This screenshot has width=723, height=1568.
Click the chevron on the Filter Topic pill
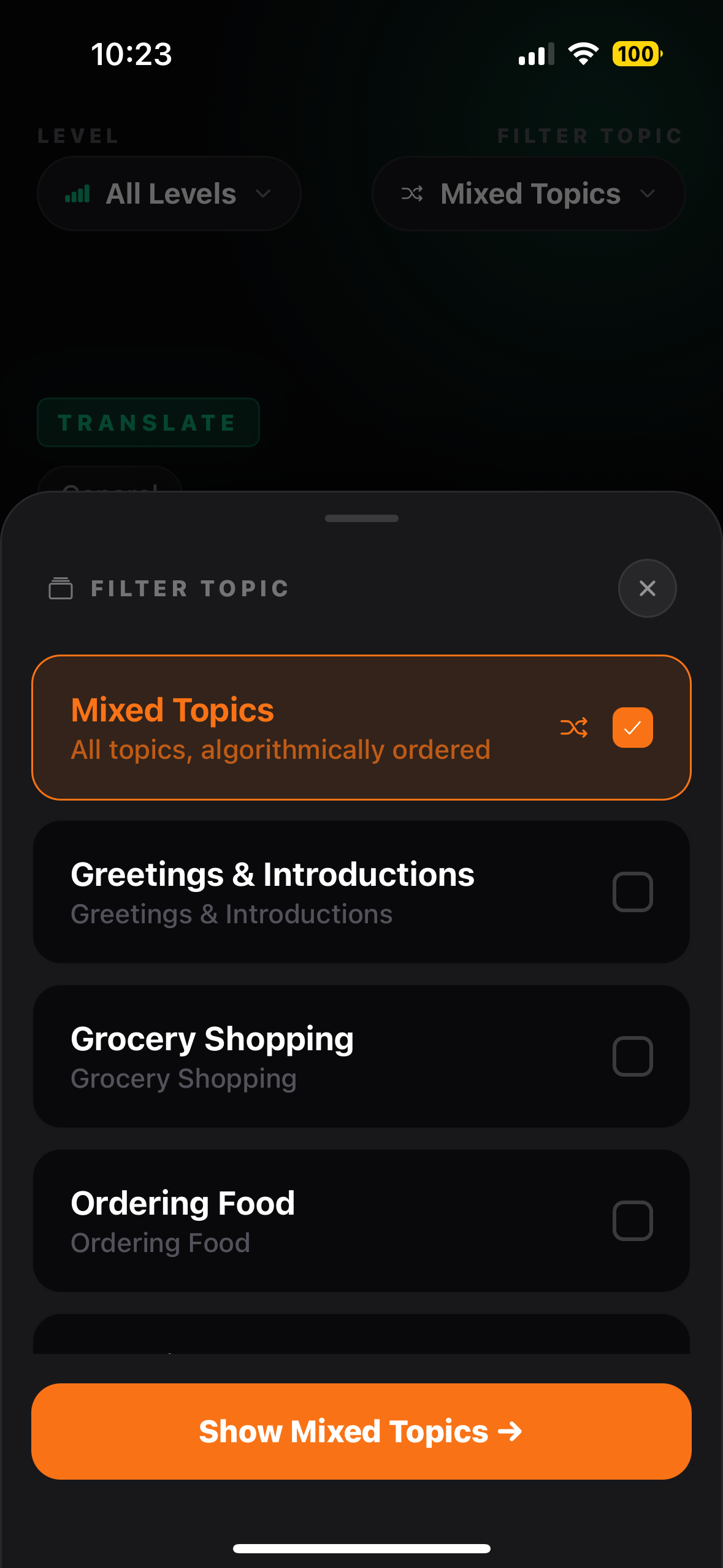tap(649, 194)
